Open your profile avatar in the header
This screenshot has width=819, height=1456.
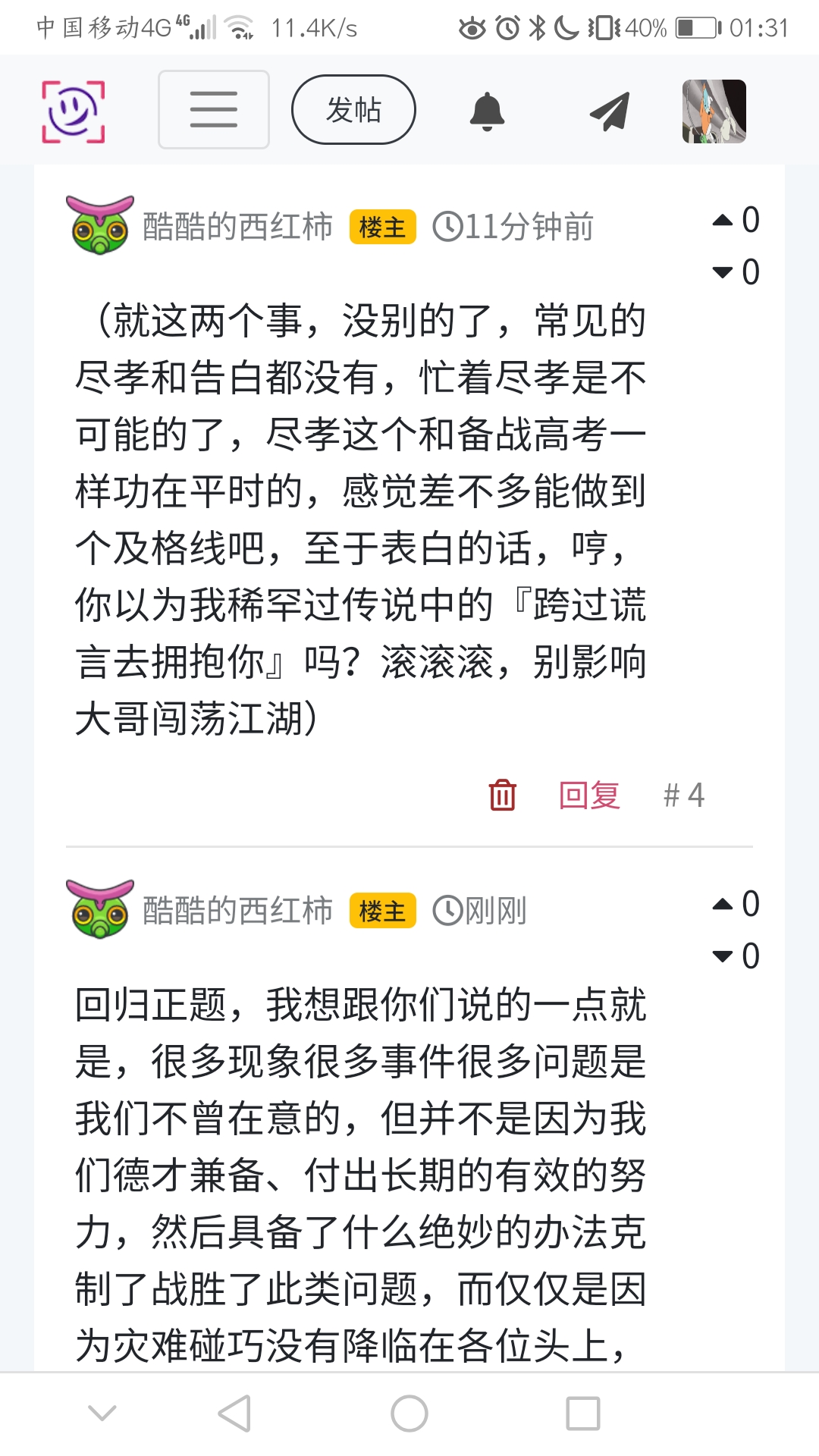714,111
